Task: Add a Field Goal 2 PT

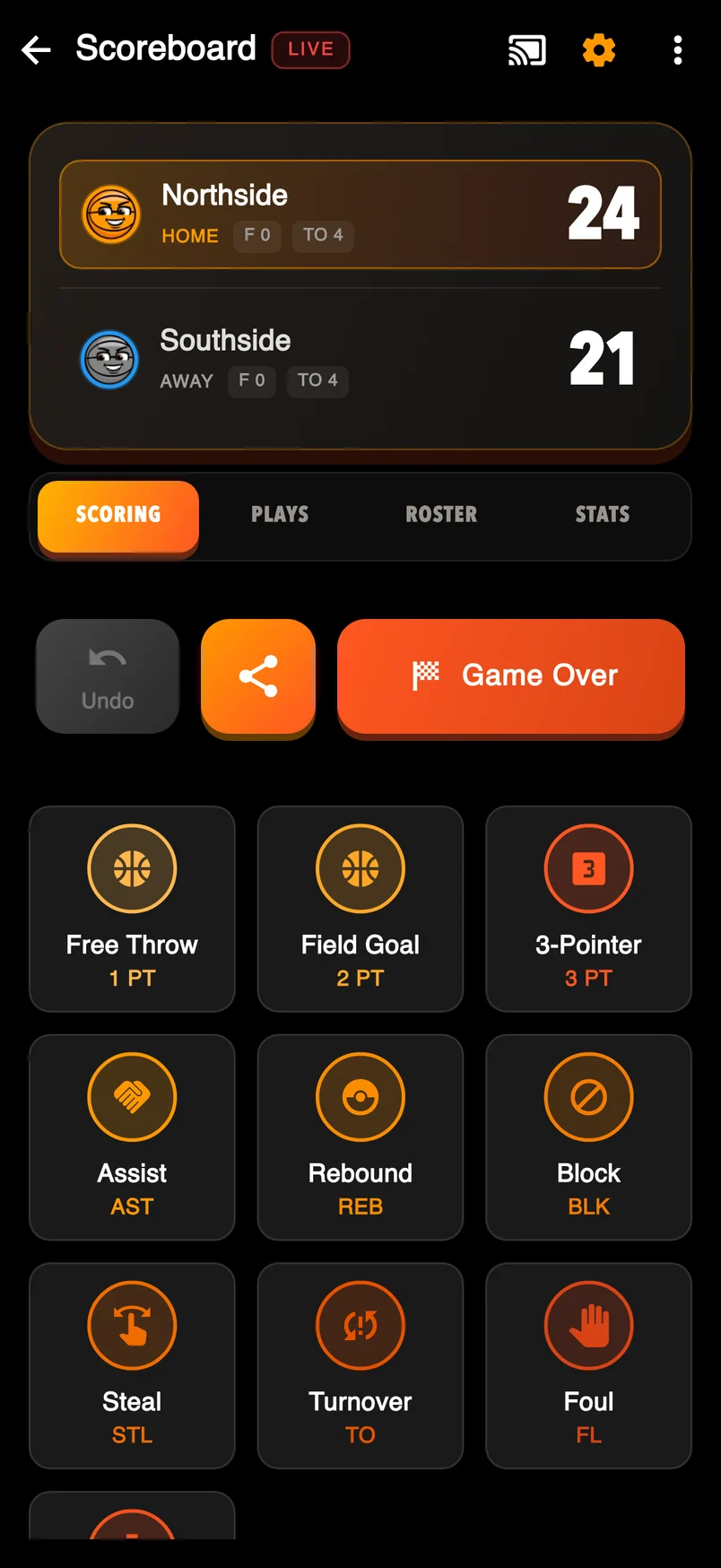Action: 360,909
